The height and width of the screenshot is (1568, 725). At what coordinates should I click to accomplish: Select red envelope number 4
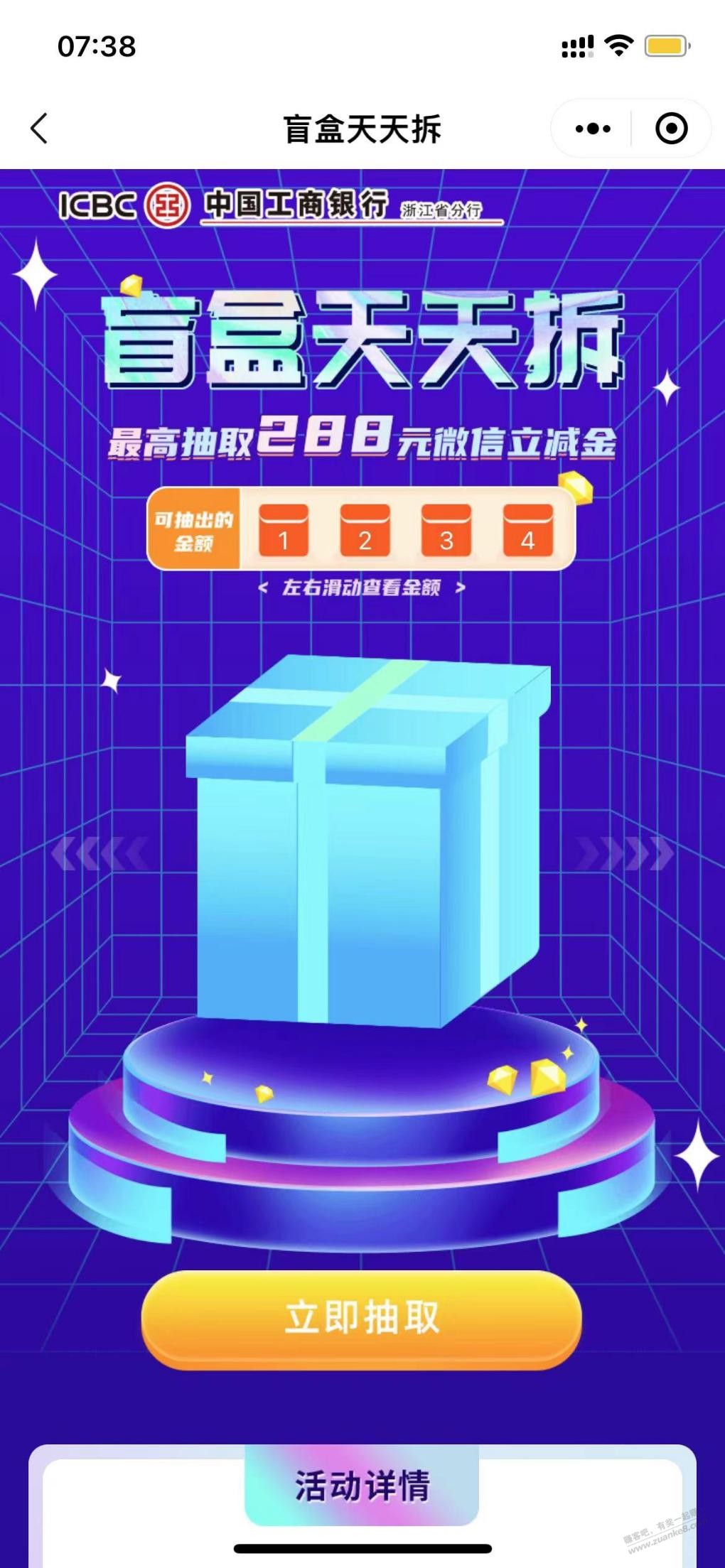[x=527, y=530]
